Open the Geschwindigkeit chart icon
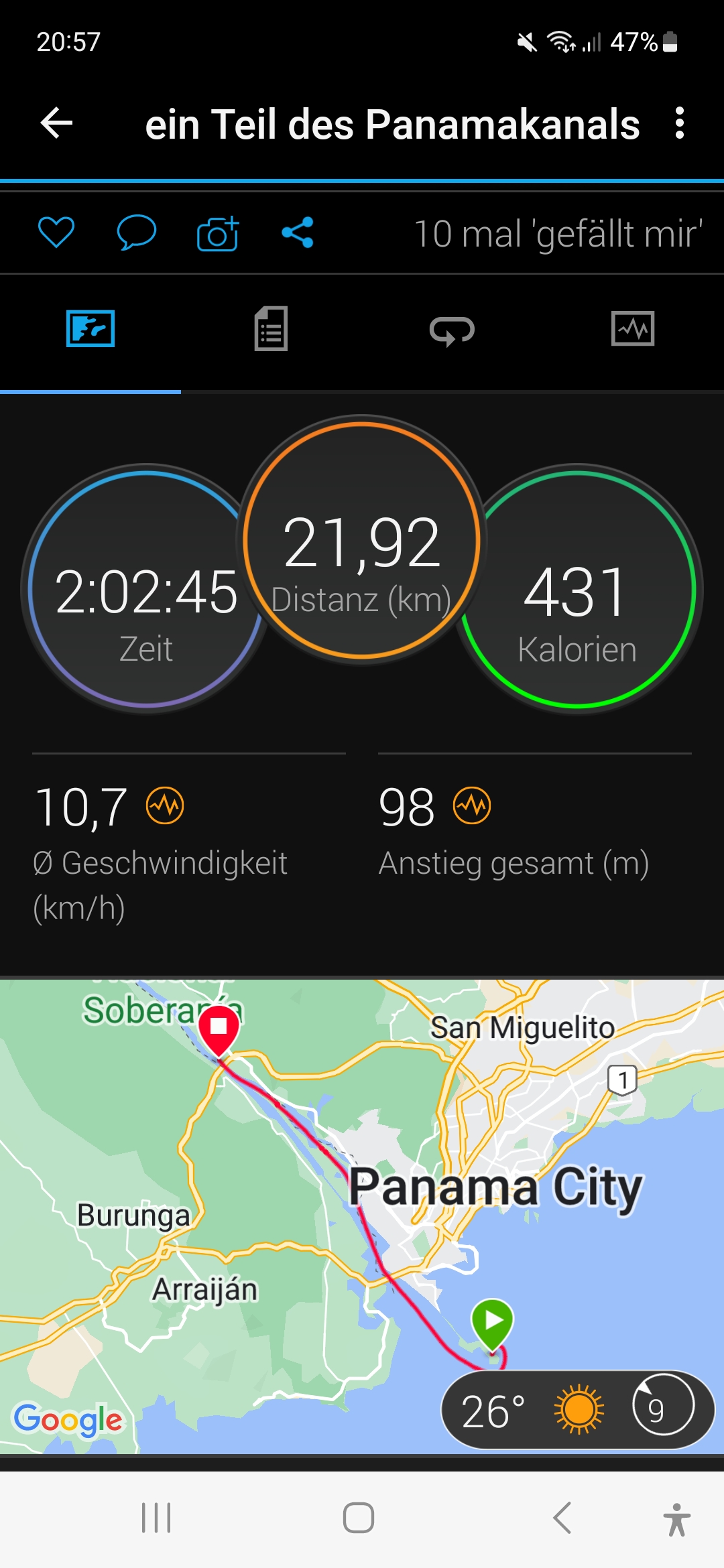The width and height of the screenshot is (724, 1568). pyautogui.click(x=165, y=805)
